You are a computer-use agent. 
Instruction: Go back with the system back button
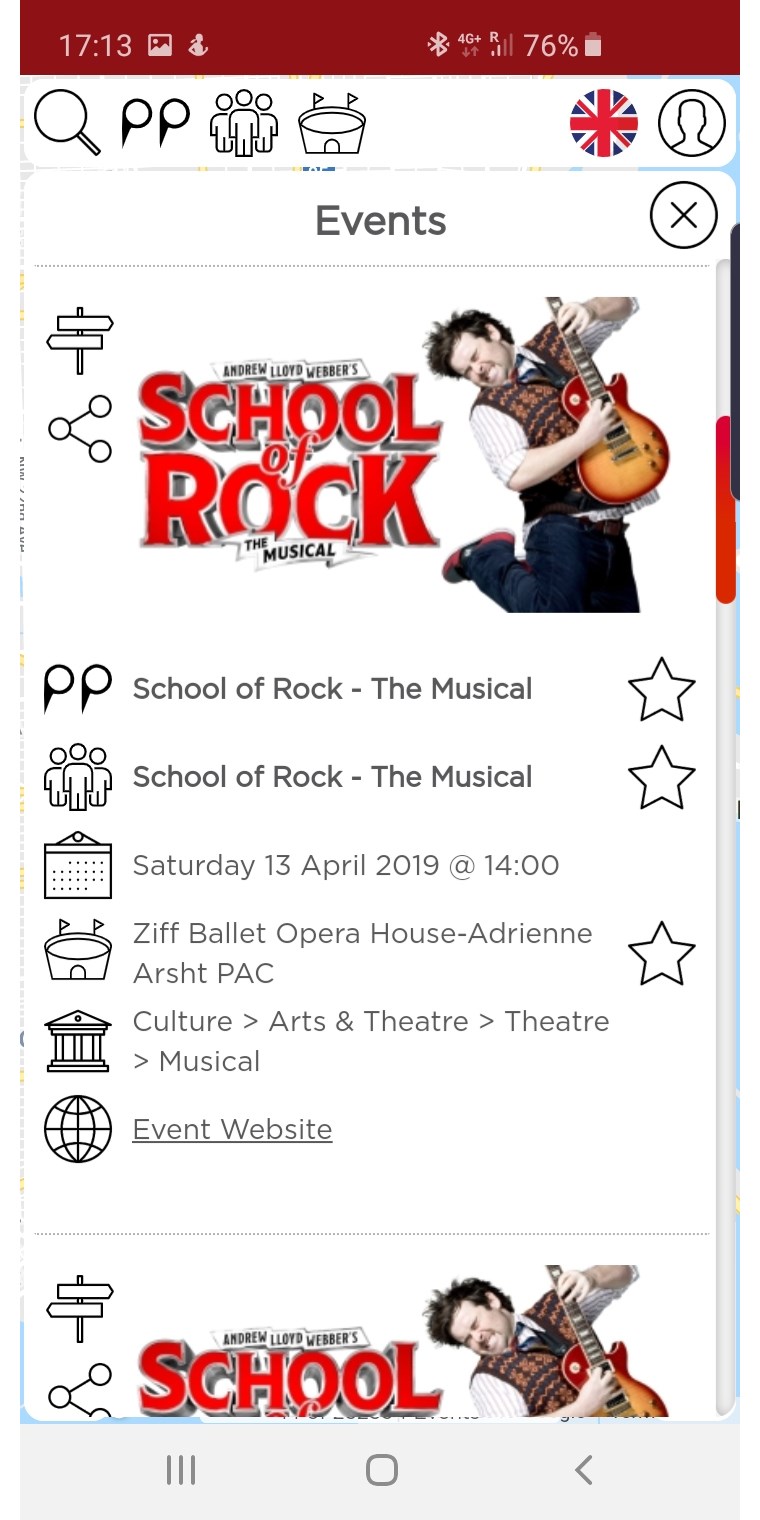point(584,1470)
